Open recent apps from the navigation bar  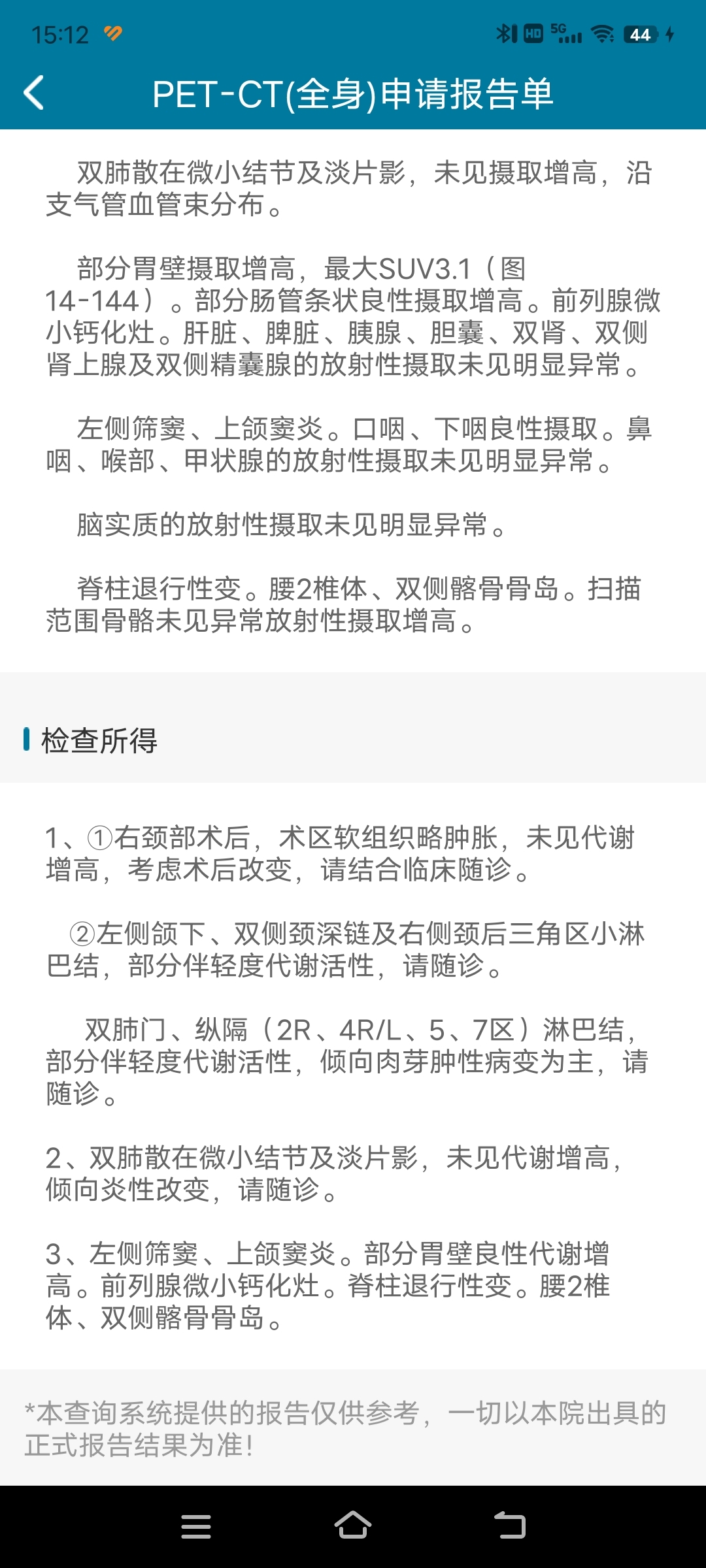(196, 1526)
